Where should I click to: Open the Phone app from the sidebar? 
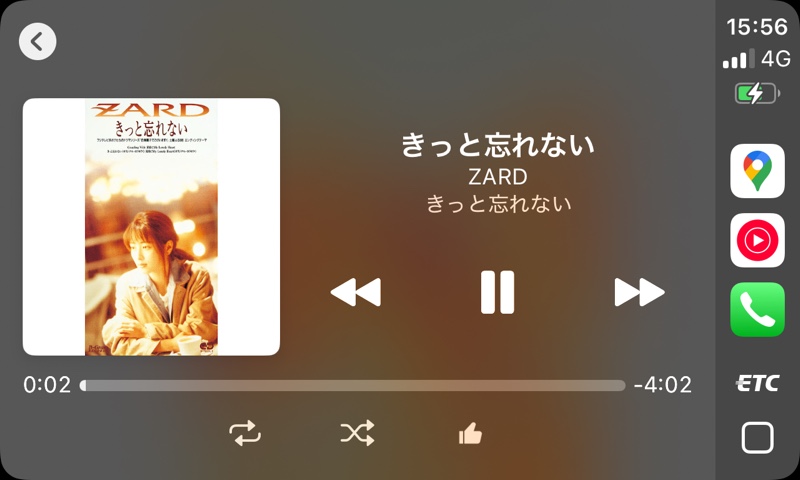click(x=757, y=310)
